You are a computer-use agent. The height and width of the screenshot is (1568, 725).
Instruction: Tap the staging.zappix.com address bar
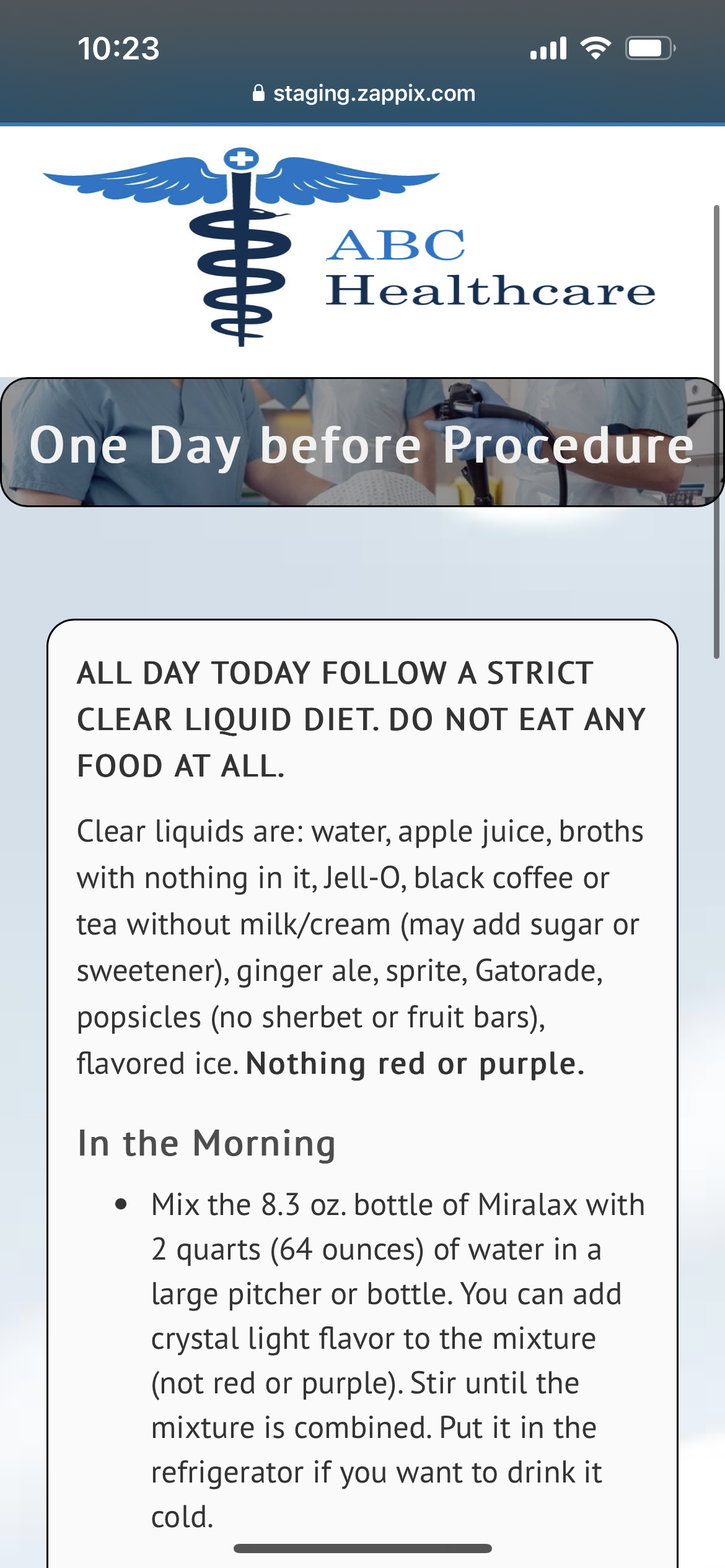tap(364, 94)
